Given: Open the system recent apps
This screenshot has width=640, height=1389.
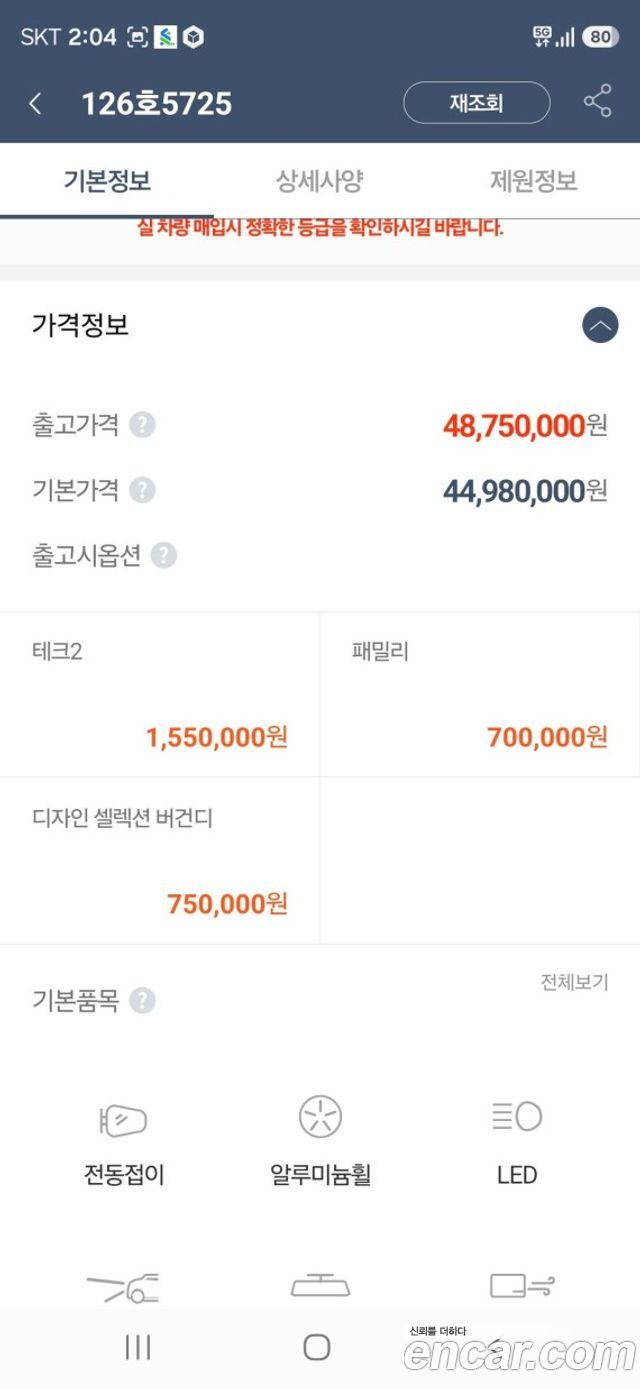Looking at the screenshot, I should (137, 1347).
